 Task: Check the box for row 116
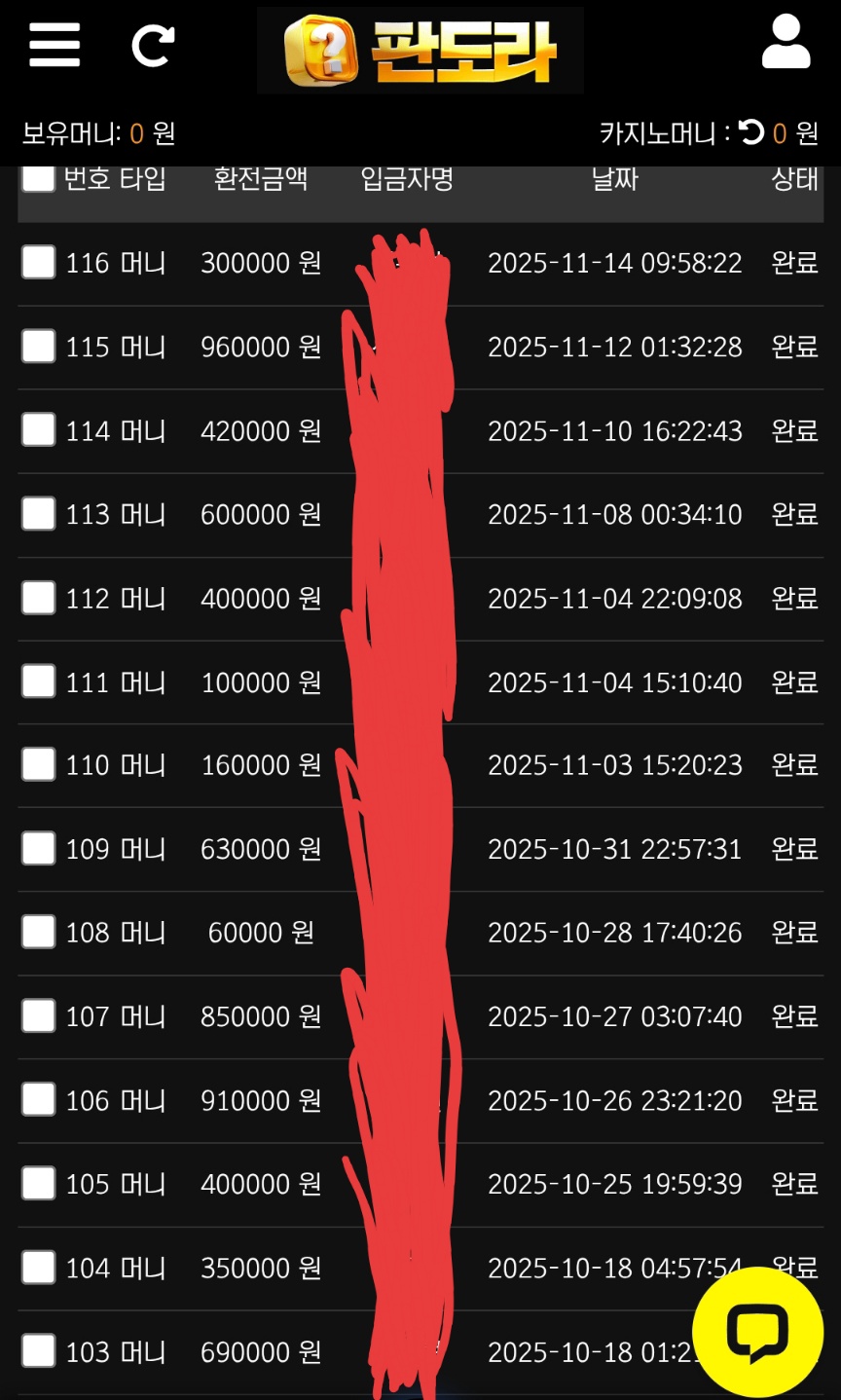tap(39, 262)
